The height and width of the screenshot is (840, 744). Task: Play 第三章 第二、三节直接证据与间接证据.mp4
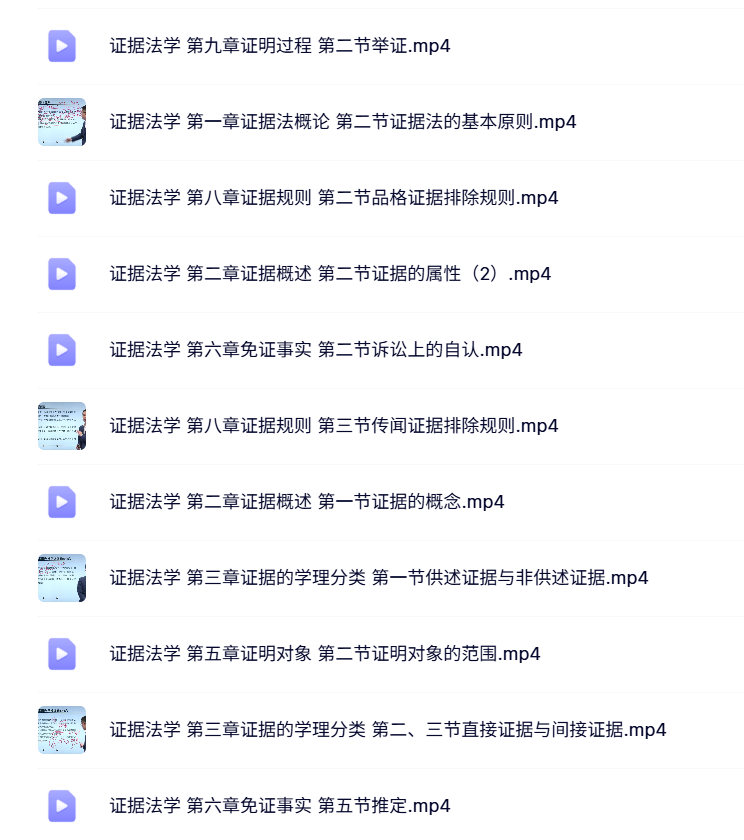[387, 730]
